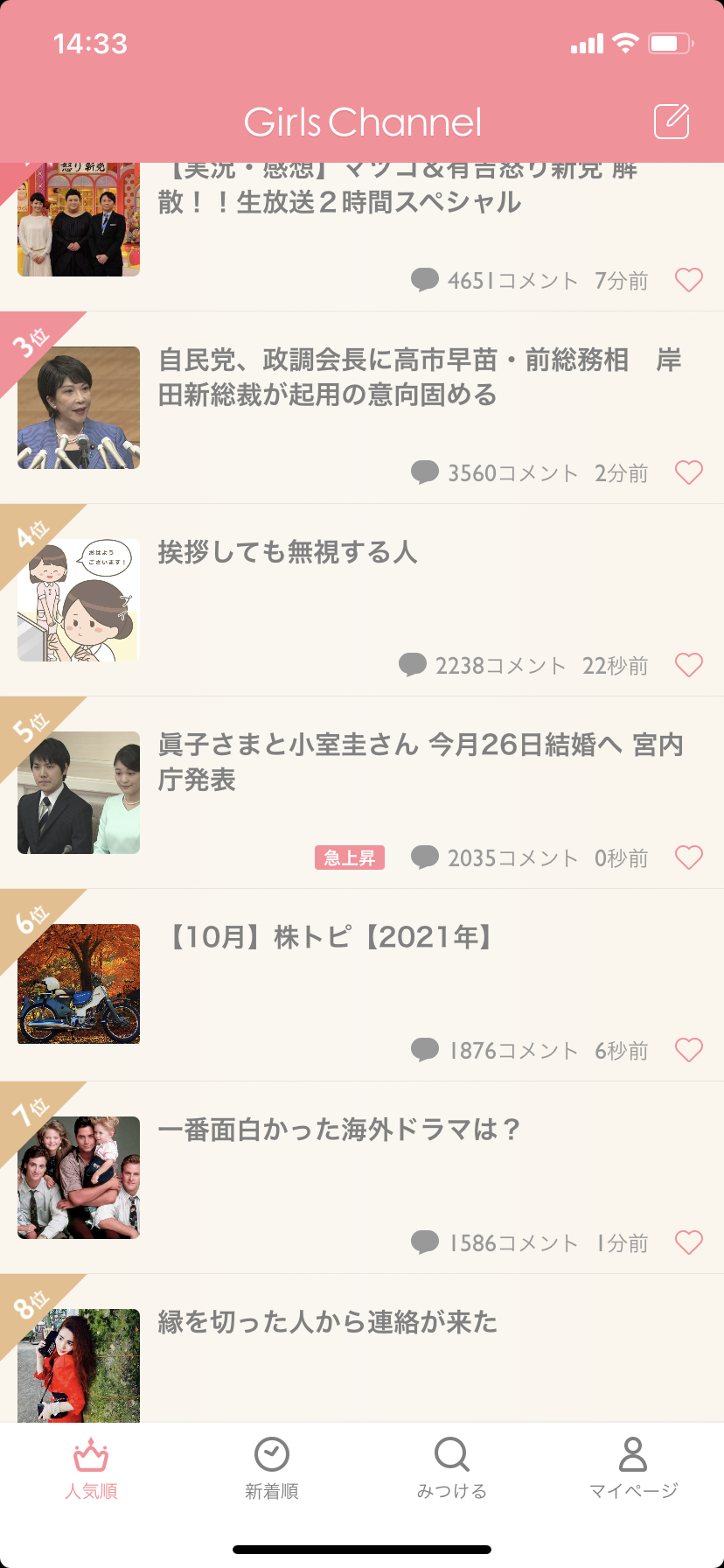
Task: Open マツコ&有吉 怒り新党 実況 topic
Action: (362, 236)
